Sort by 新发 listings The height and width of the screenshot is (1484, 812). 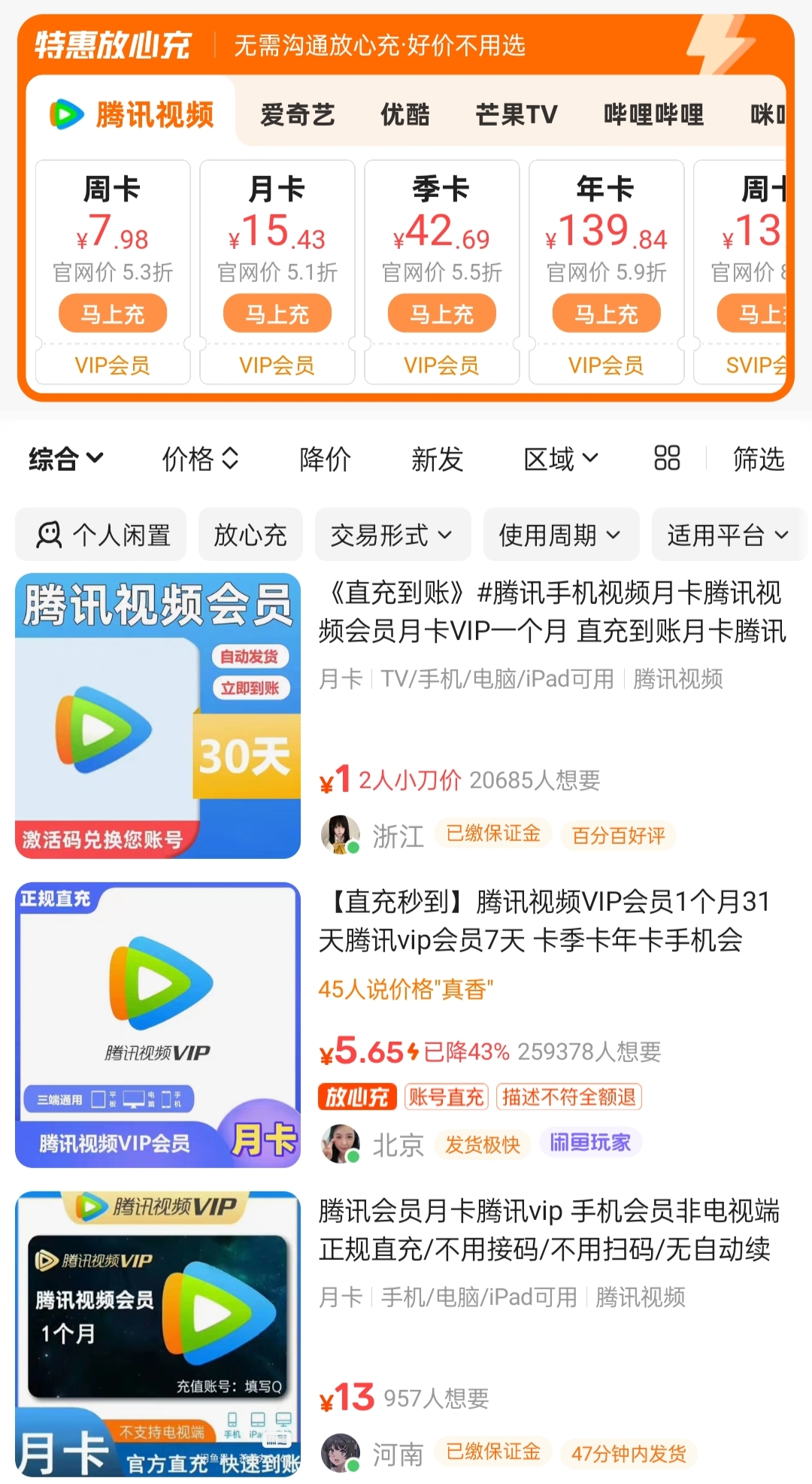click(437, 458)
